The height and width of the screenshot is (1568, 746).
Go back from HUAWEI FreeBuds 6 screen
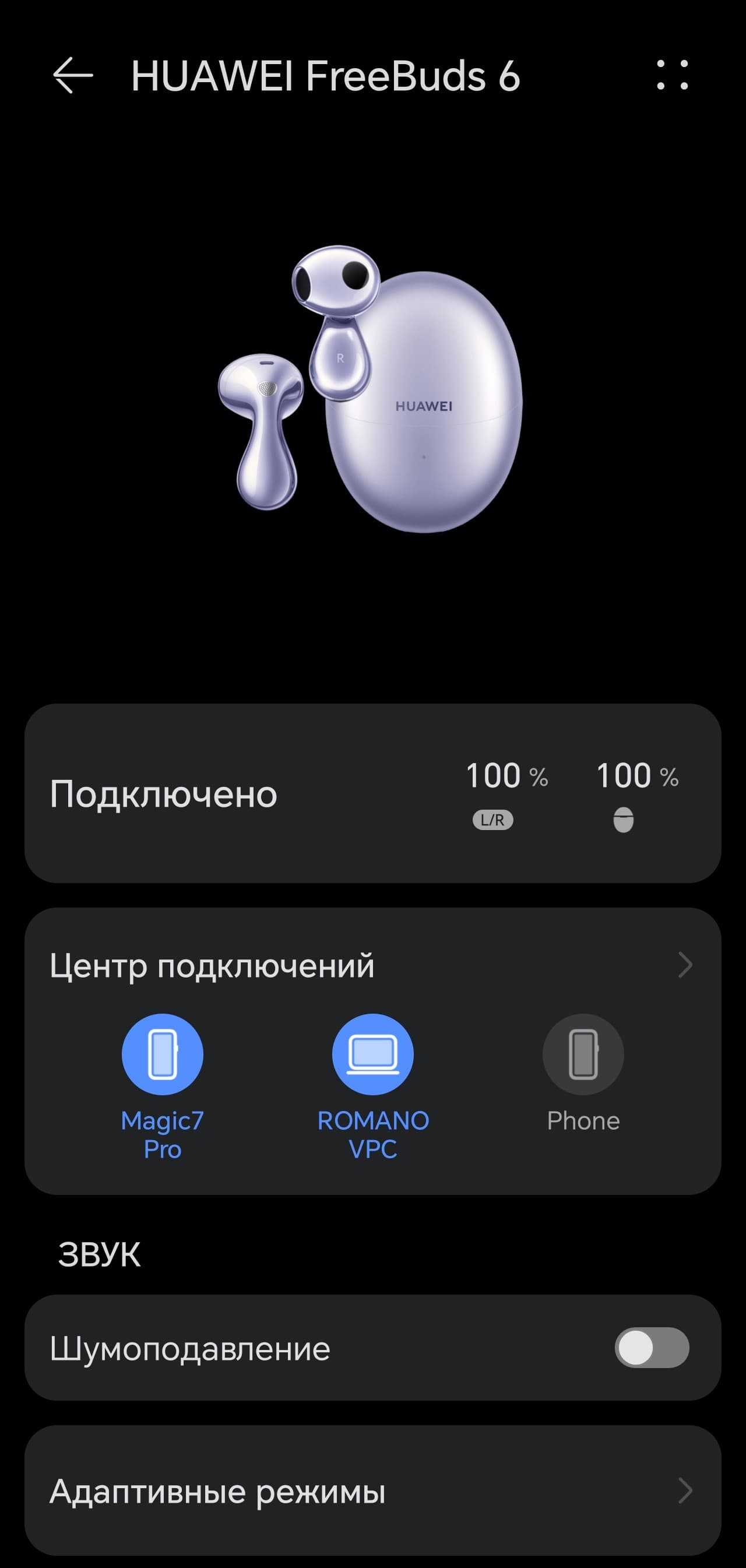(72, 76)
